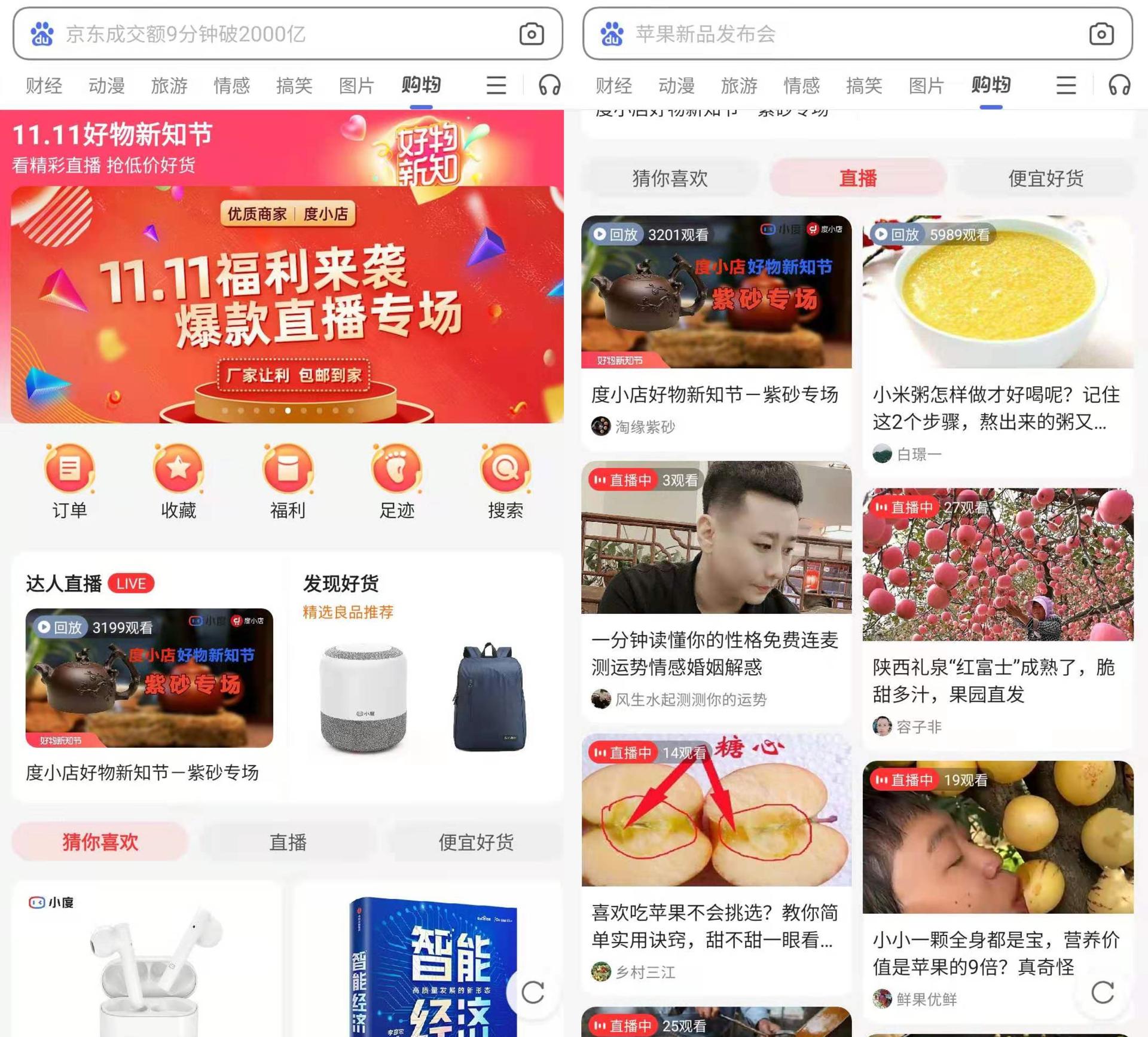
Task: Open the 小度 wireless earbuds product card
Action: [146, 962]
